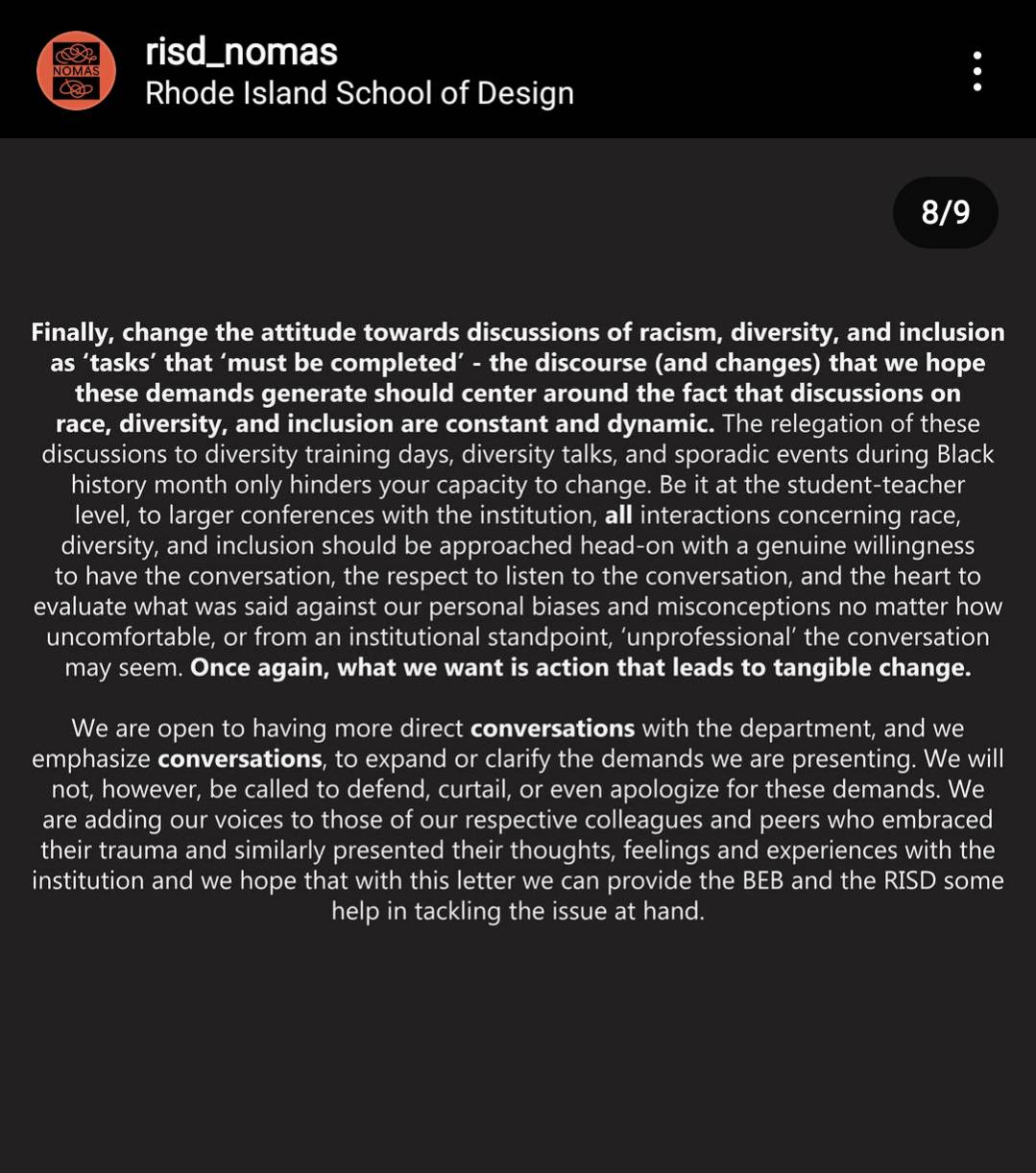Open Rhode Island School of Design location
This screenshot has width=1036, height=1173.
(x=359, y=93)
